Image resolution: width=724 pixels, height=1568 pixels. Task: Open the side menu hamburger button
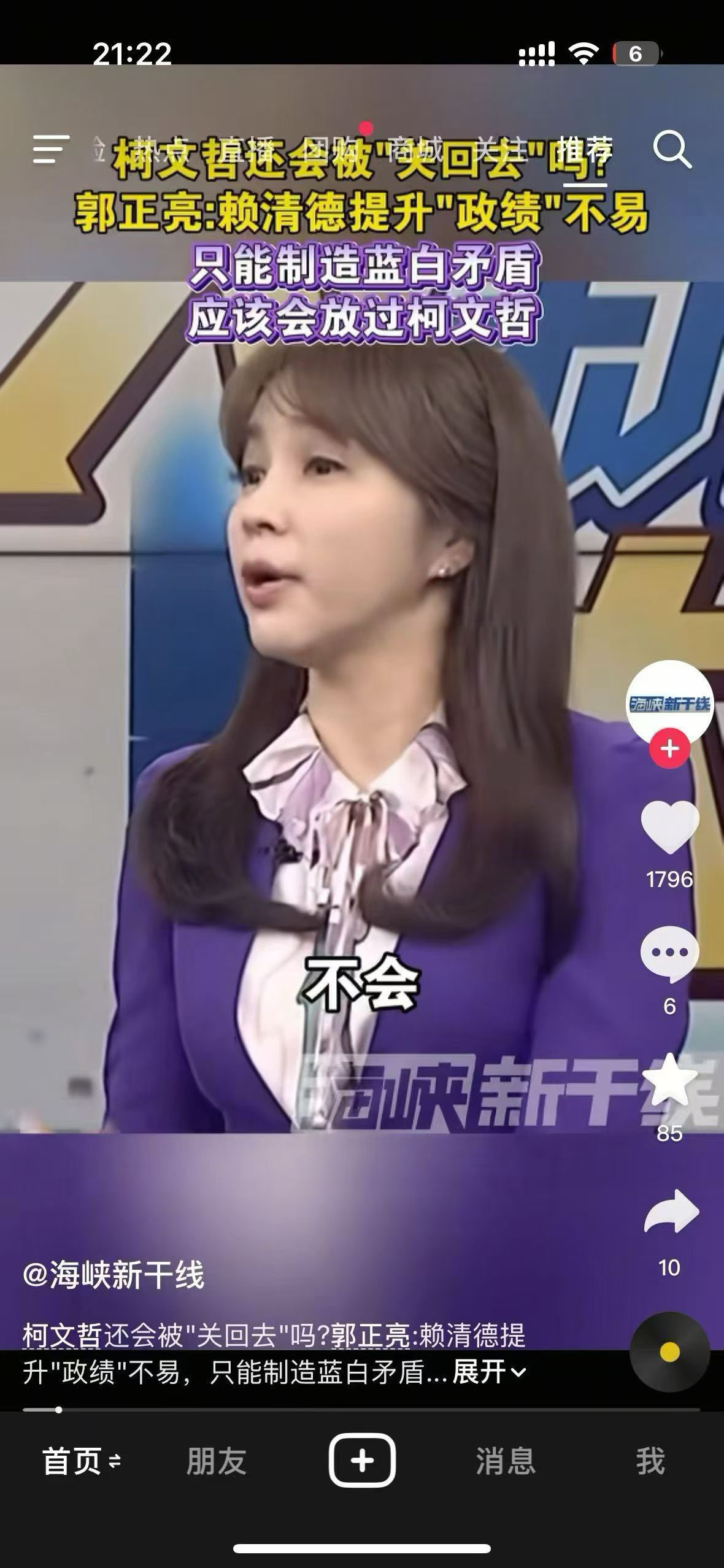[50, 149]
